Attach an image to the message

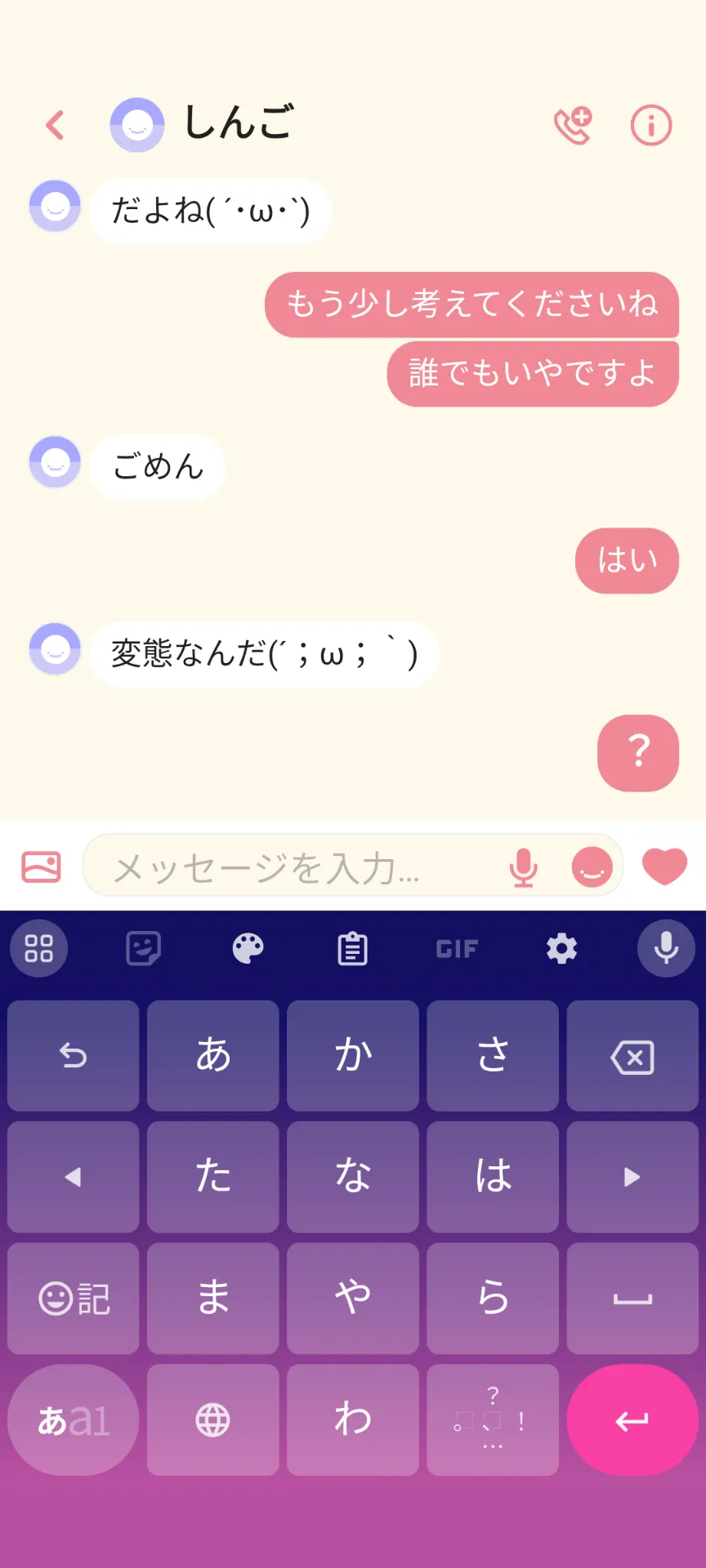click(41, 866)
